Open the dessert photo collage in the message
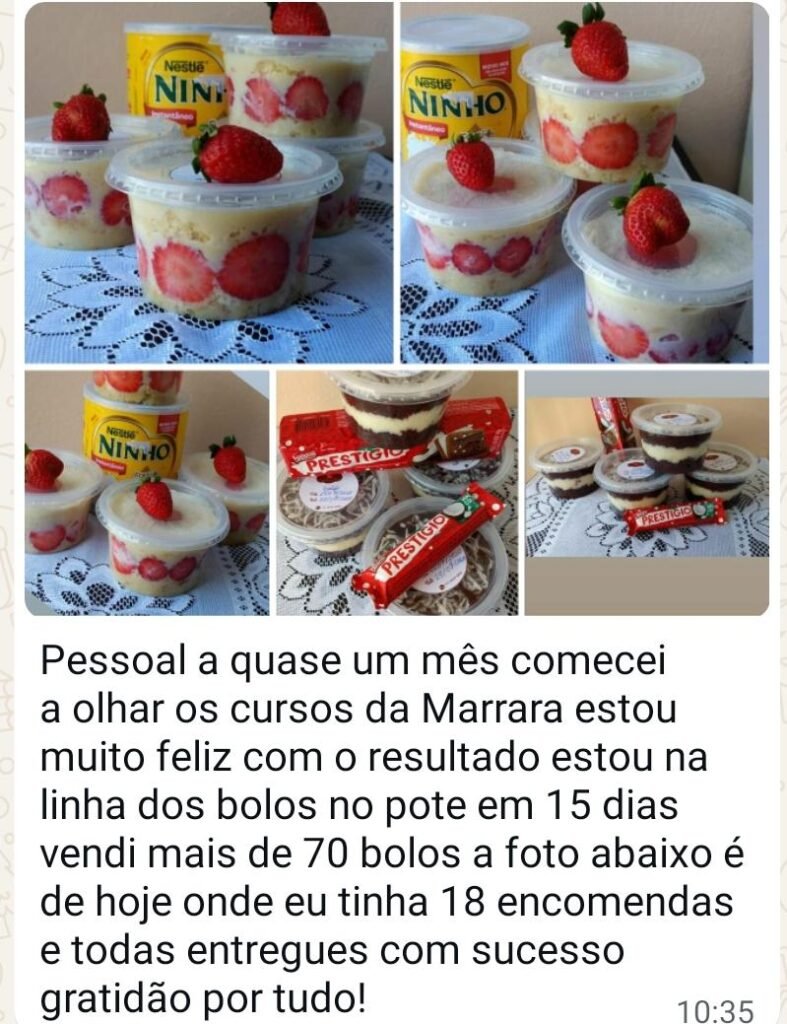 [x=396, y=308]
